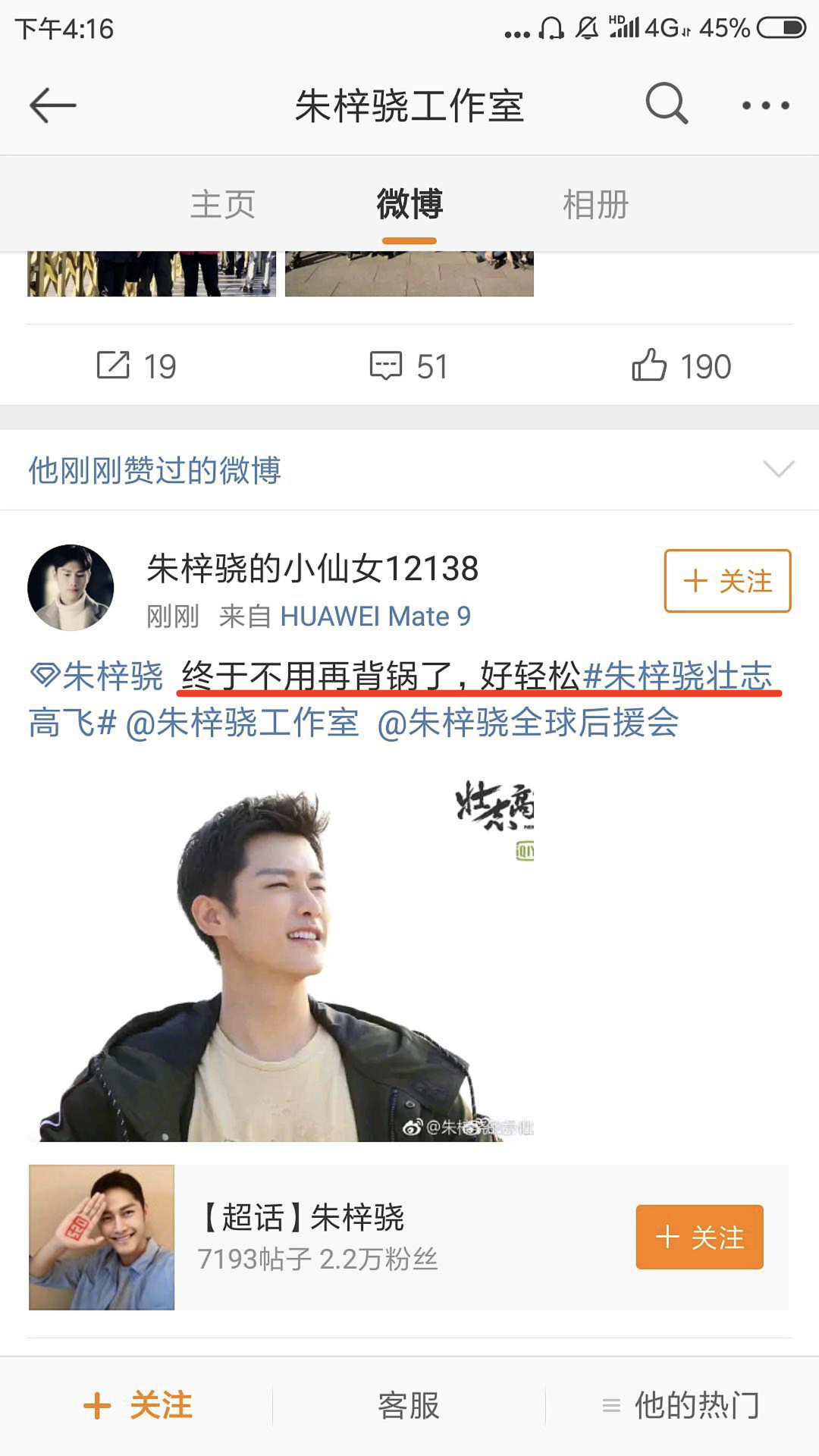Viewport: 819px width, 1456px height.
Task: Open the 【超话】朱梓骁 super topic card
Action: pyautogui.click(x=379, y=1238)
